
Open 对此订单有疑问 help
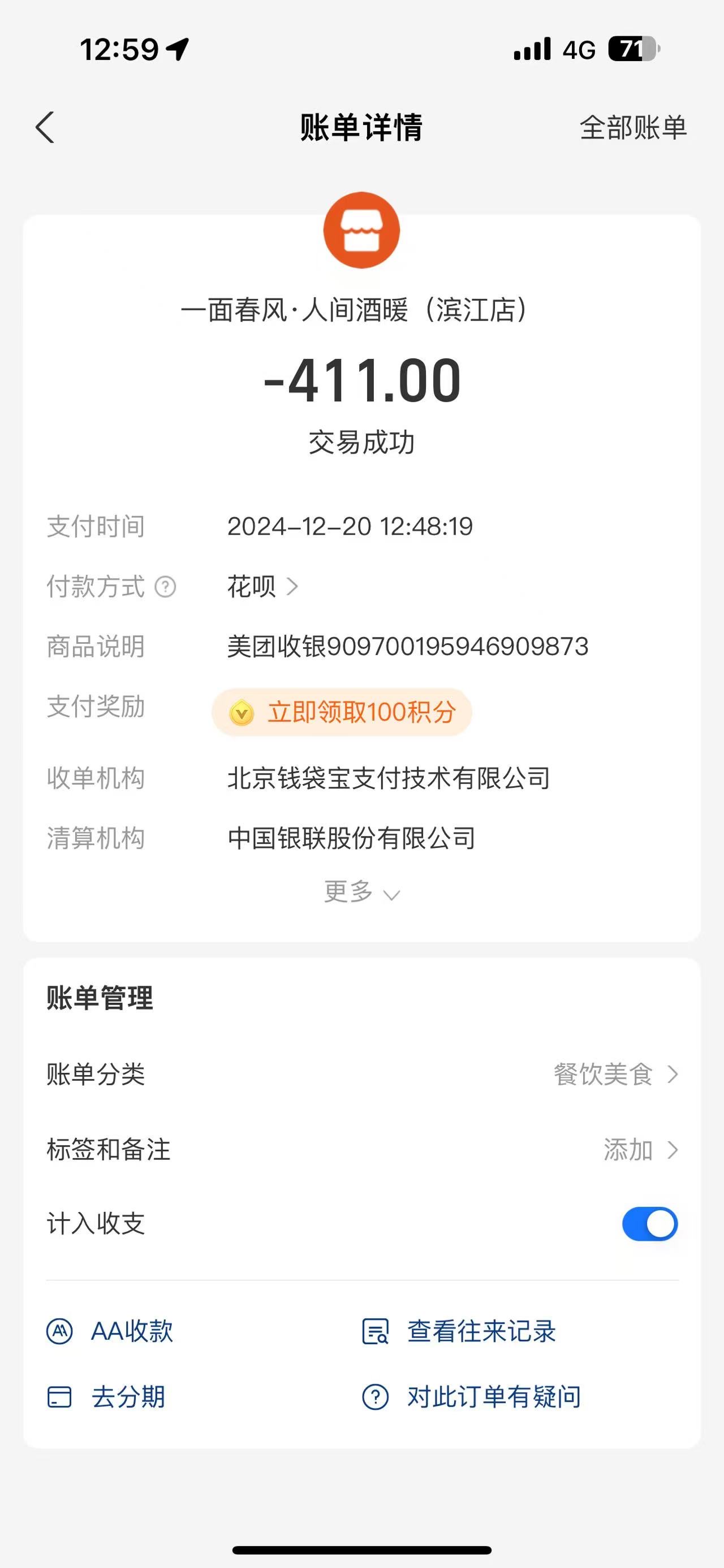point(471,1396)
